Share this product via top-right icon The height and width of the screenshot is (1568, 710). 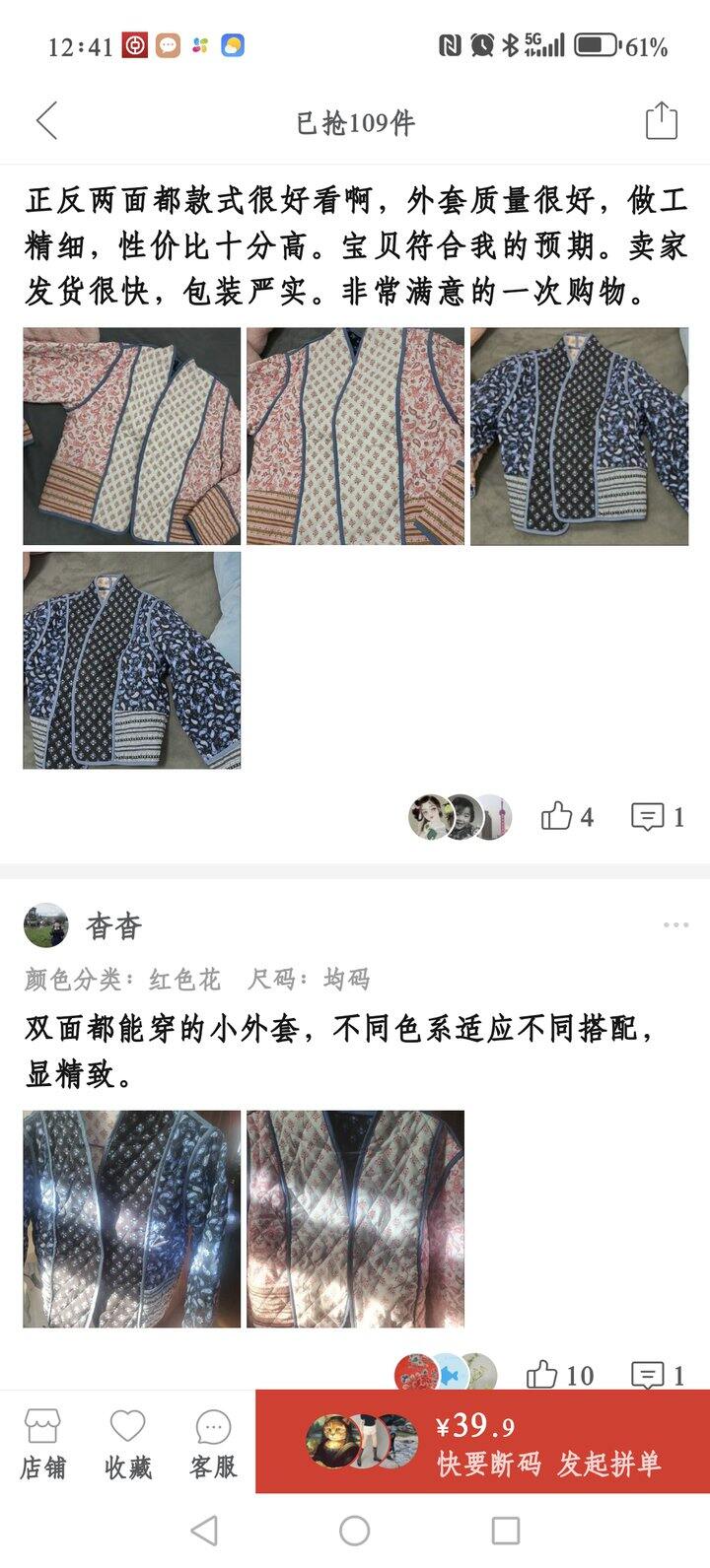(661, 121)
